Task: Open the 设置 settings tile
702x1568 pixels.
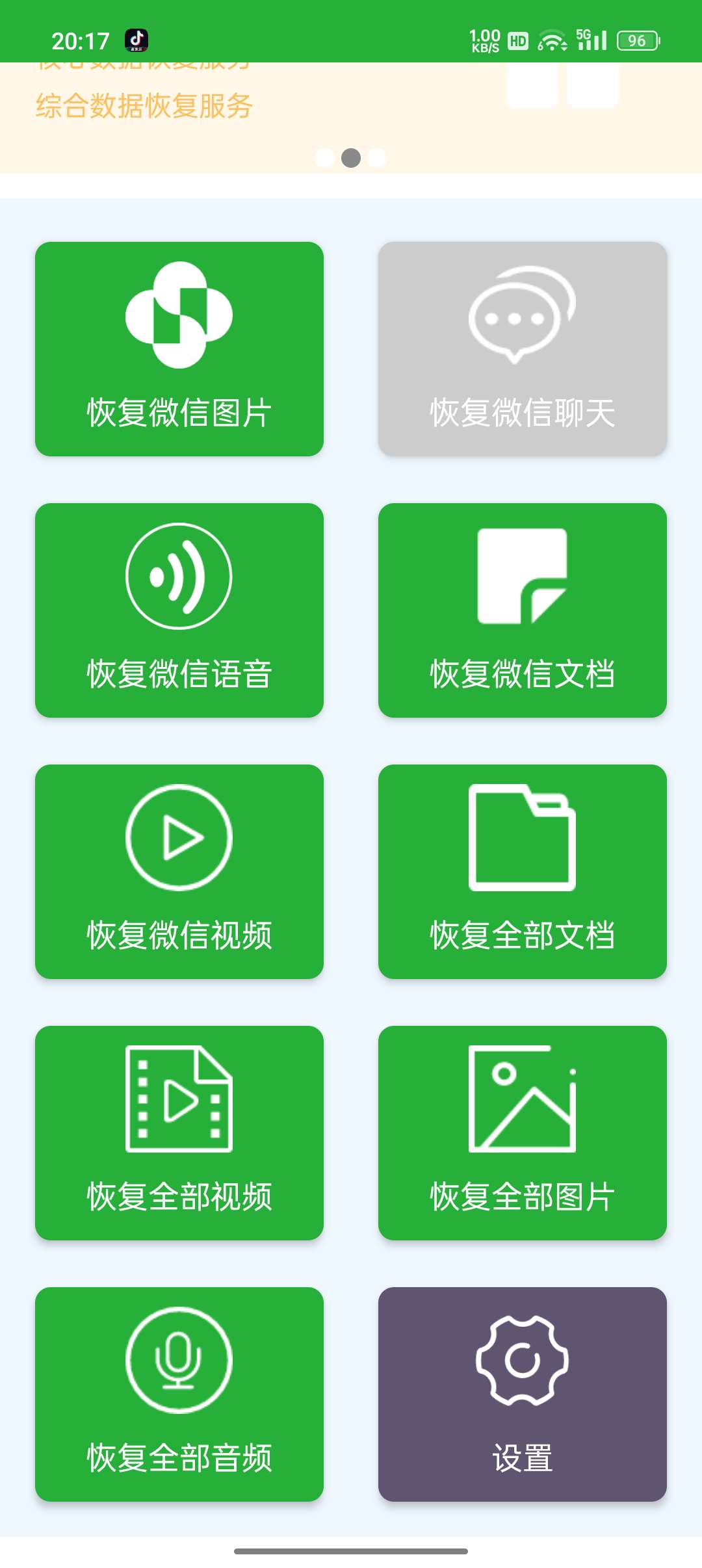Action: point(523,1394)
